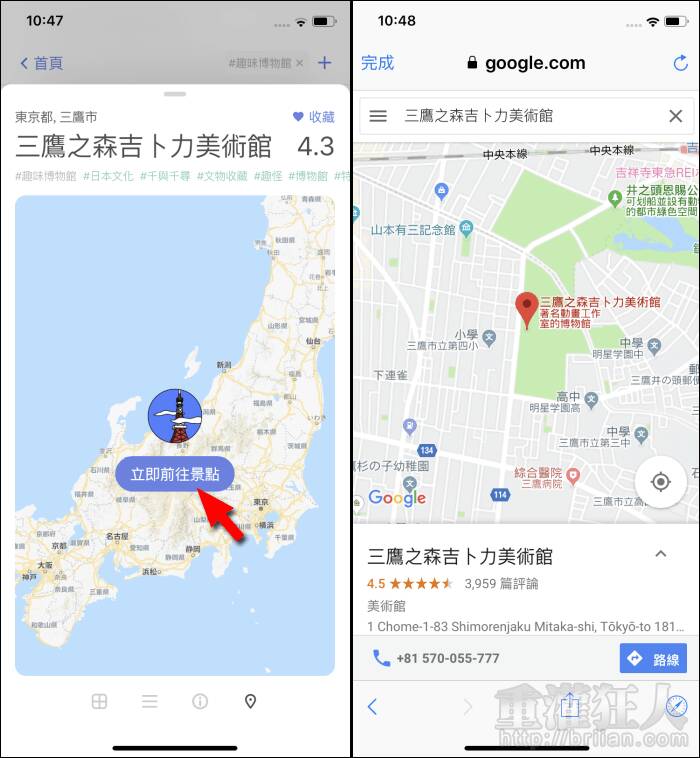Call +81 570-055-777
The image size is (700, 758).
point(436,658)
